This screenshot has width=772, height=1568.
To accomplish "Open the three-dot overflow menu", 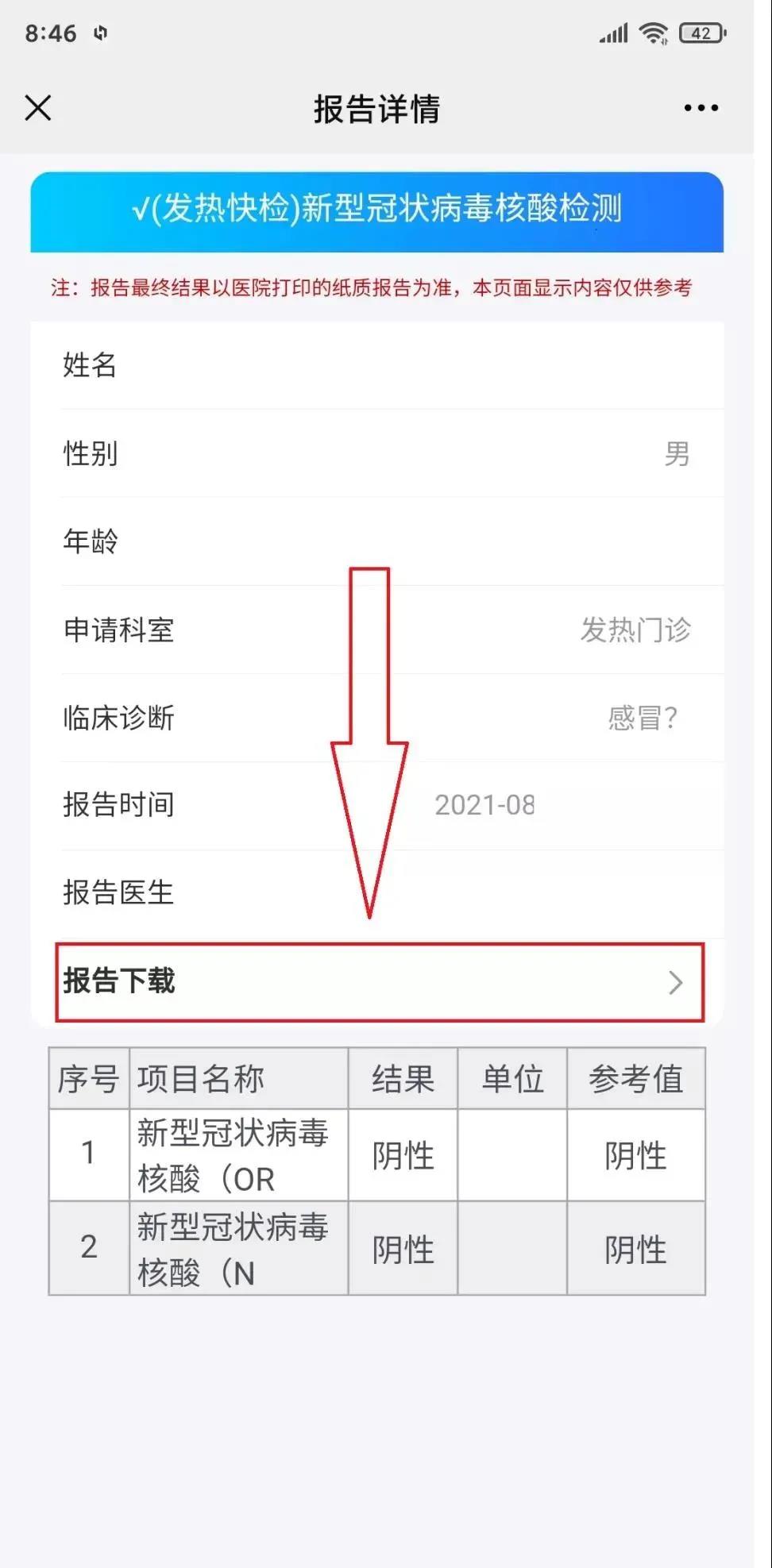I will 701,108.
